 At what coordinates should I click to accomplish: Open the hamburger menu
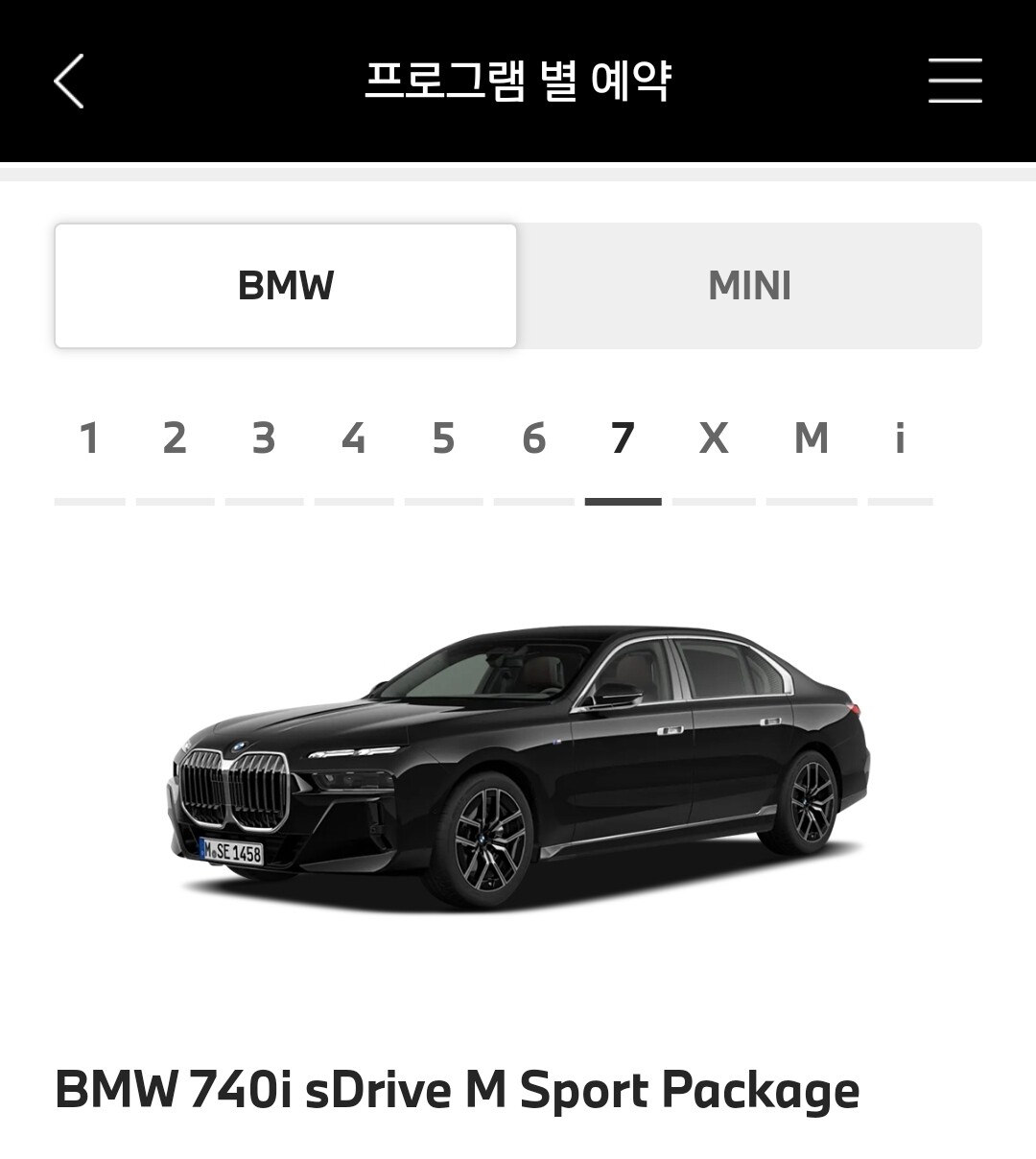coord(954,81)
